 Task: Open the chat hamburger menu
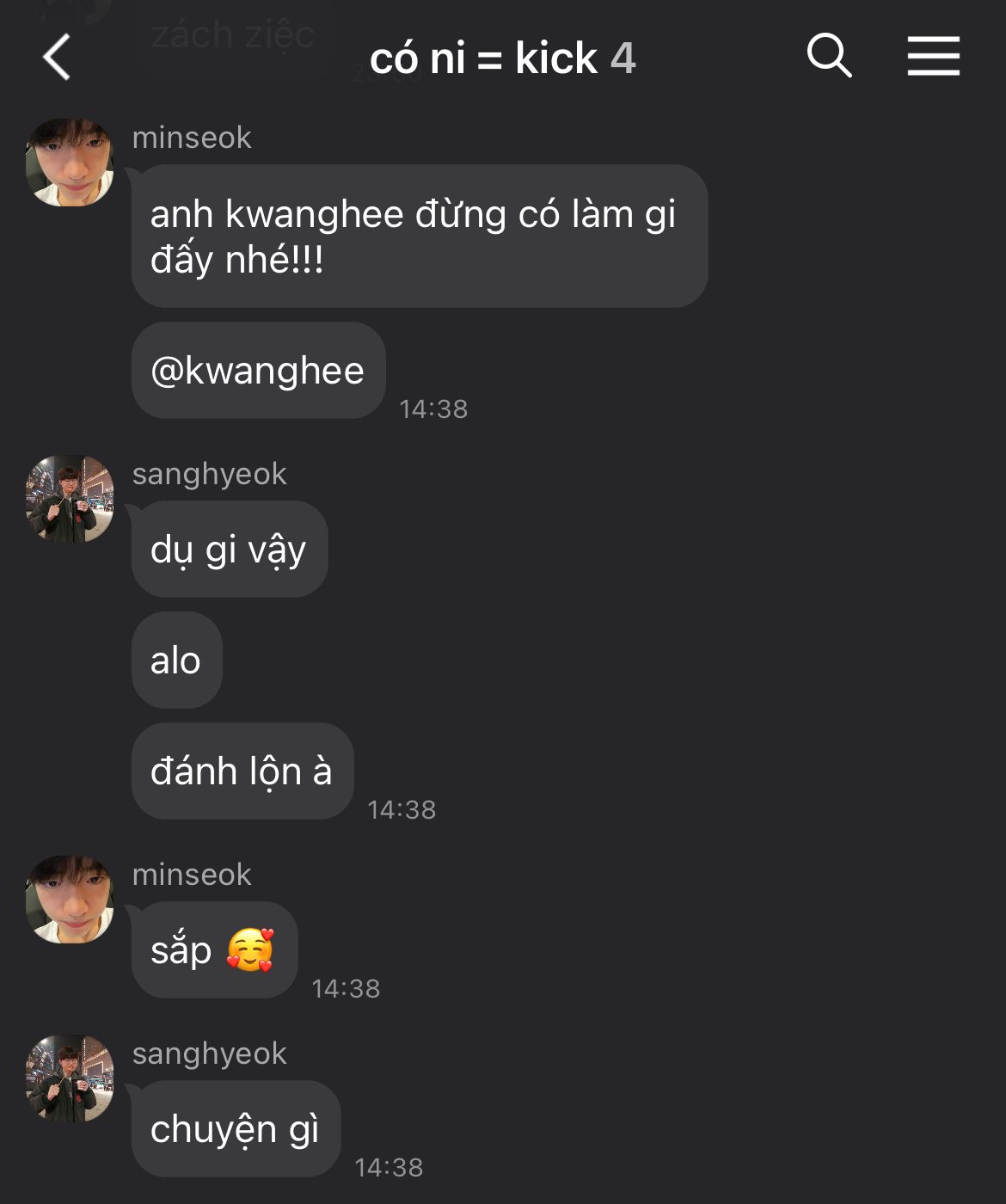pos(933,57)
